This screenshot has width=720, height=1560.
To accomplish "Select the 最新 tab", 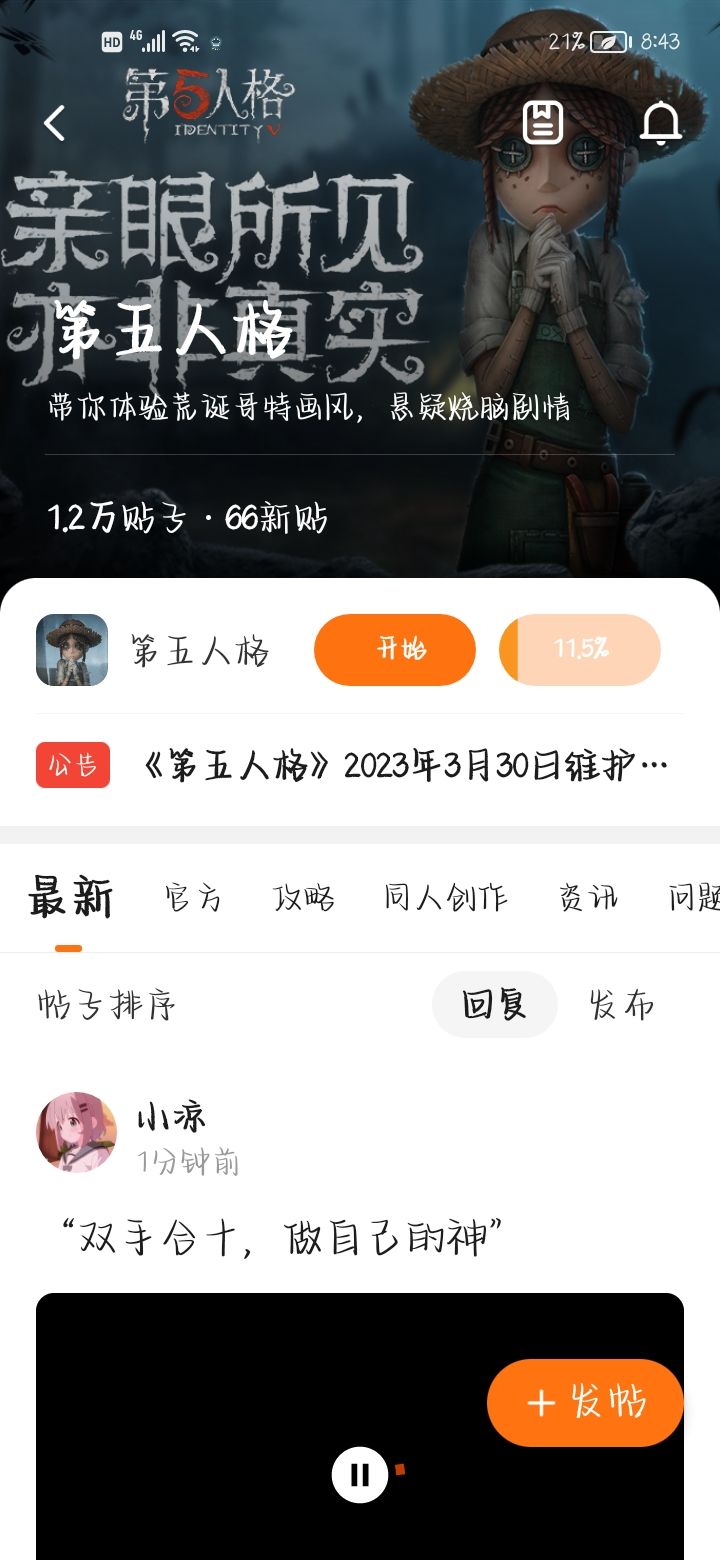I will [x=70, y=898].
